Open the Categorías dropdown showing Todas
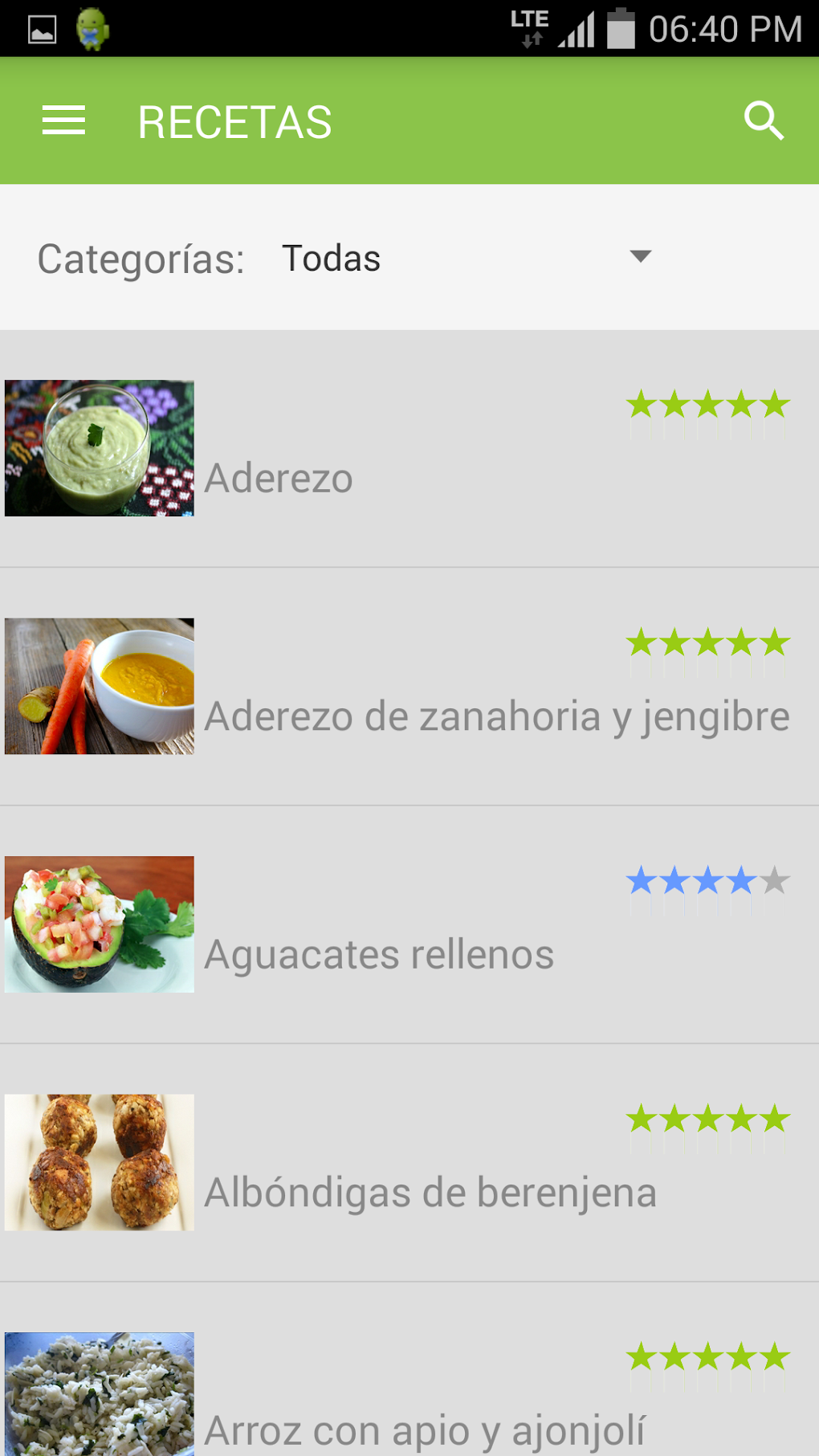Screen dimensions: 819x1456 pos(332,257)
